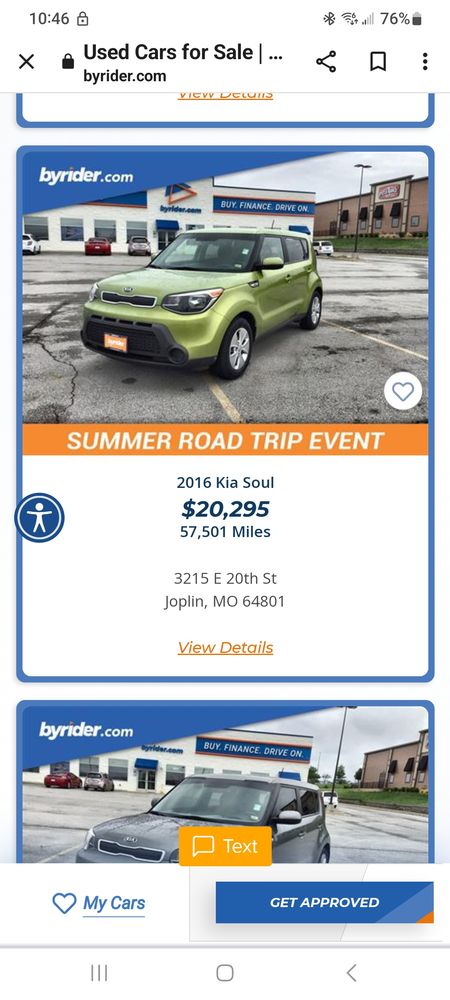Share this byrider.com page
The image size is (450, 1000).
coord(326,62)
